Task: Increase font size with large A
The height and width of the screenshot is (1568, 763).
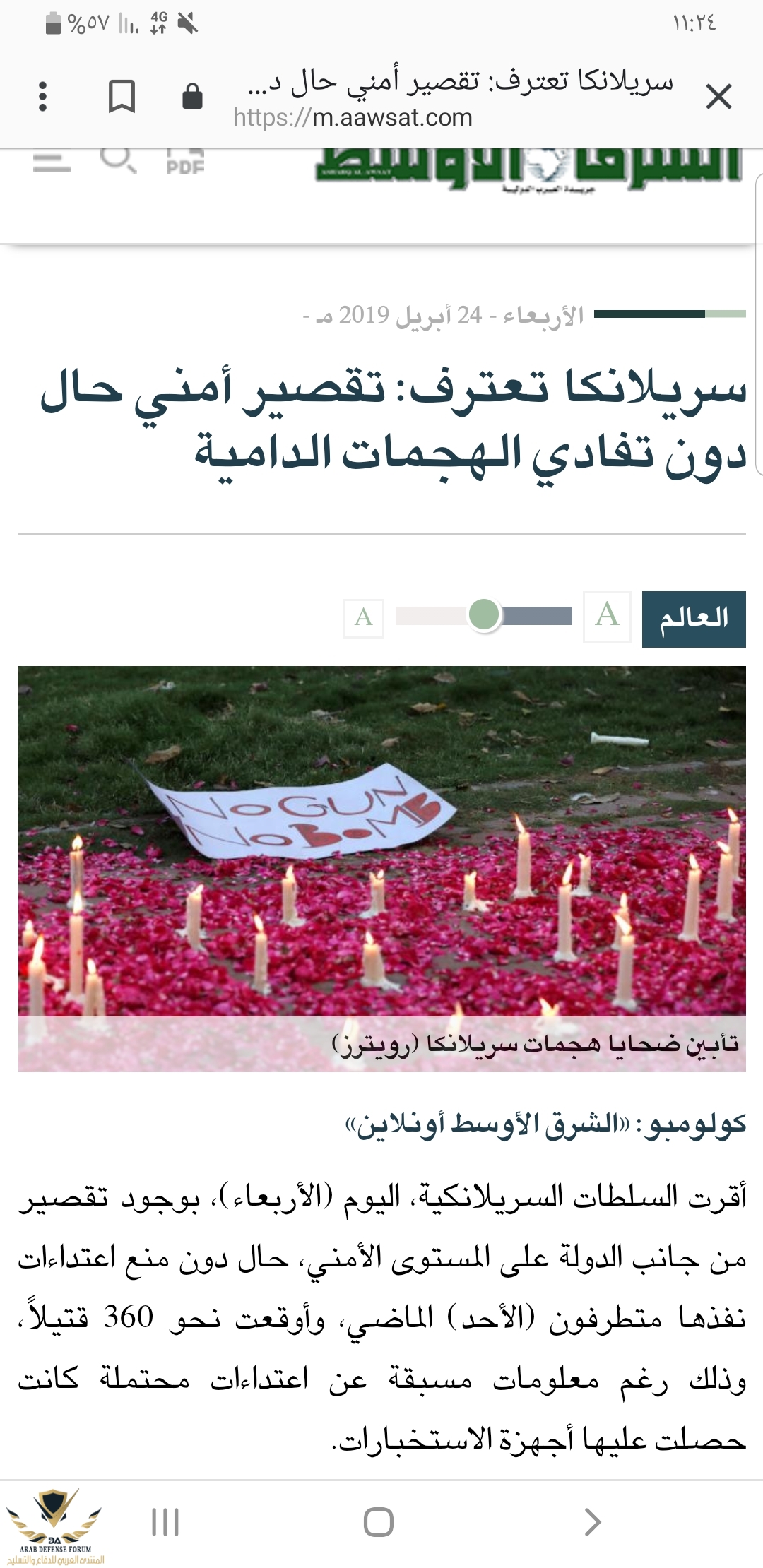Action: [607, 617]
